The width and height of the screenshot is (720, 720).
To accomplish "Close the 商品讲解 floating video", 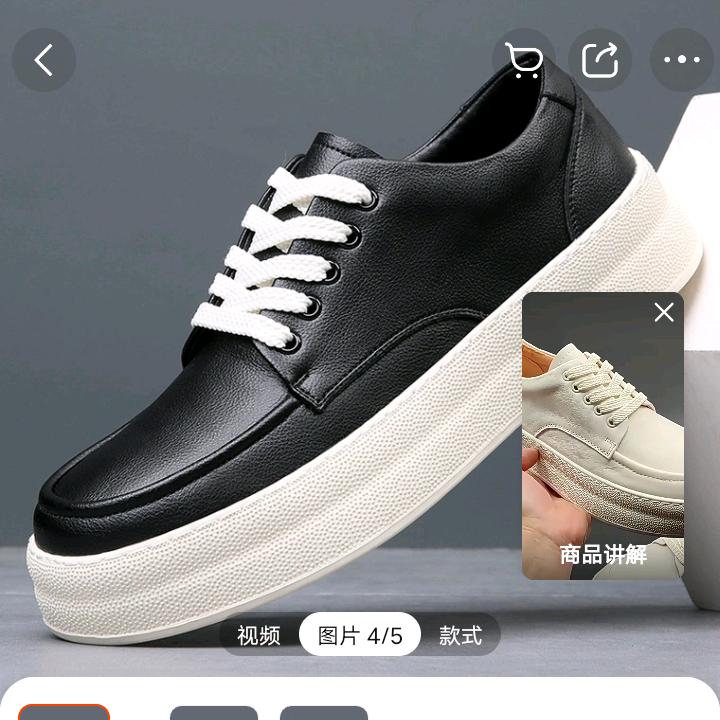I will coord(664,313).
